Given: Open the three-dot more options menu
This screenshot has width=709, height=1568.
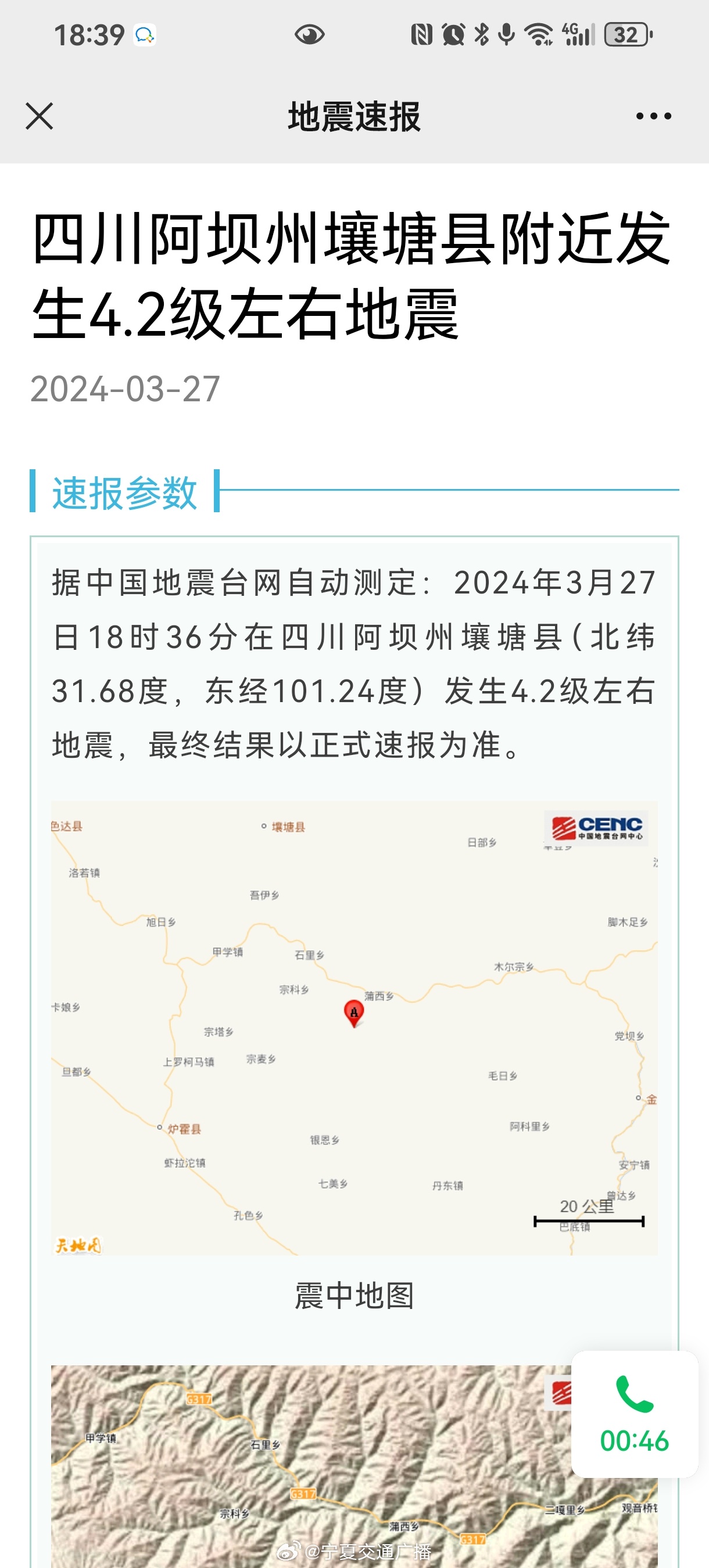Looking at the screenshot, I should [654, 116].
